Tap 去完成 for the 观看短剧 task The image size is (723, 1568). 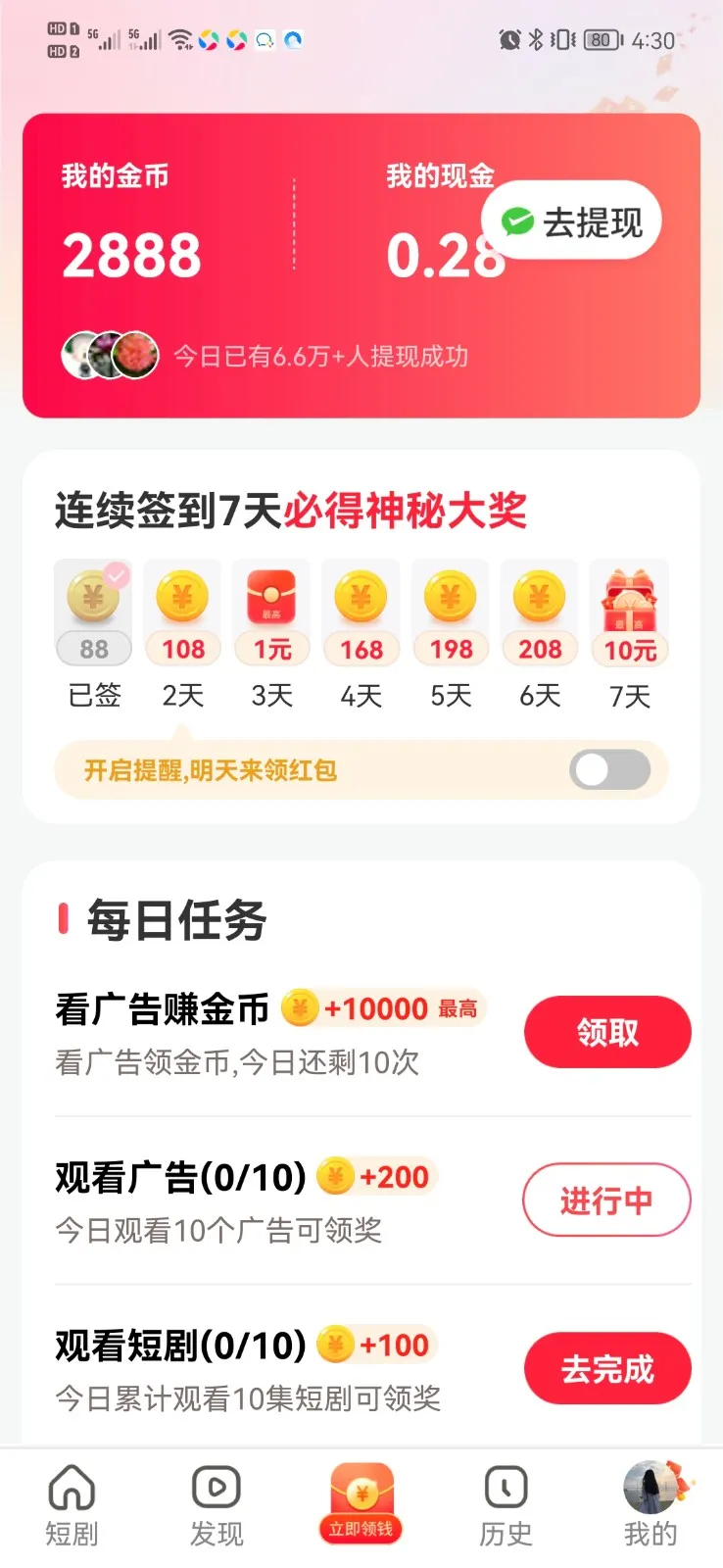click(607, 1368)
